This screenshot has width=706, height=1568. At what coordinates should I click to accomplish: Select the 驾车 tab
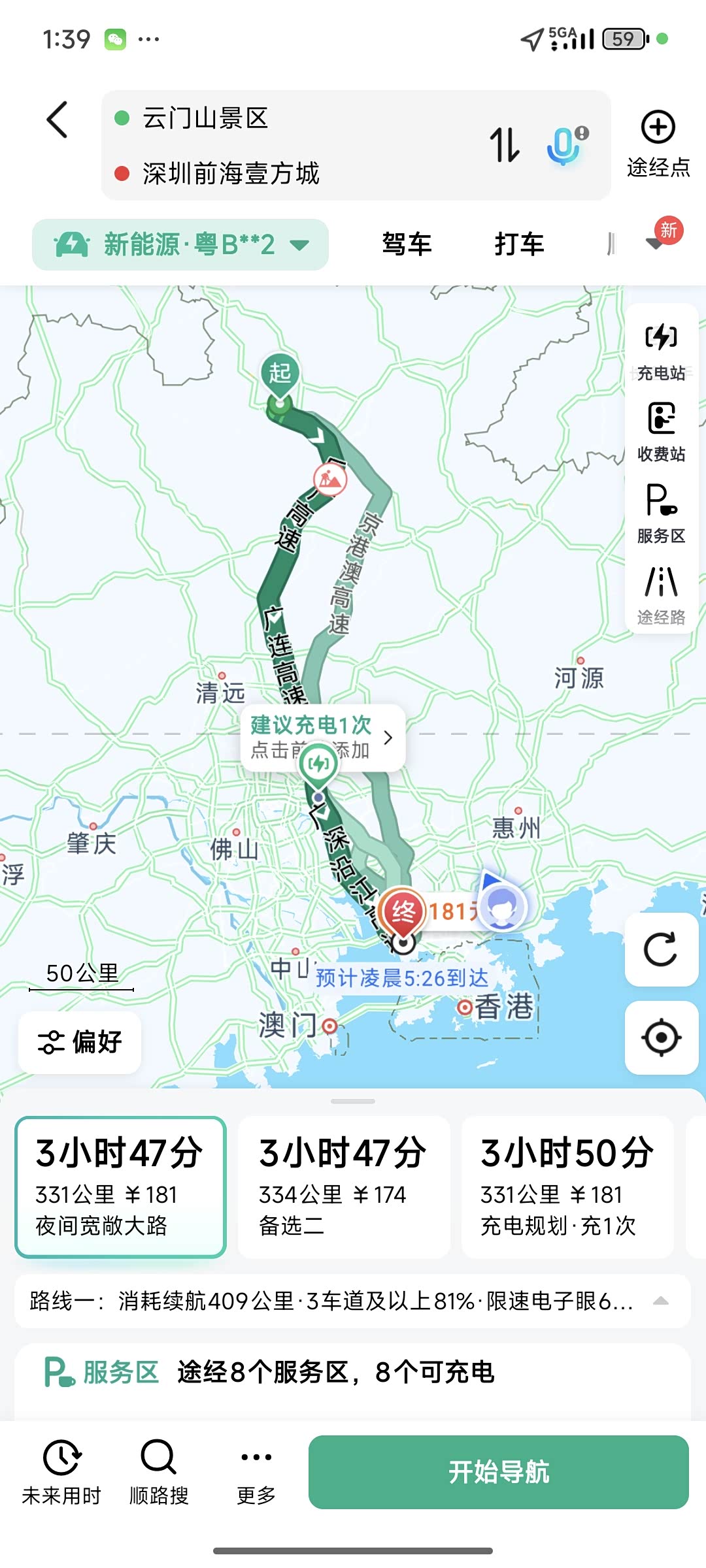click(407, 245)
